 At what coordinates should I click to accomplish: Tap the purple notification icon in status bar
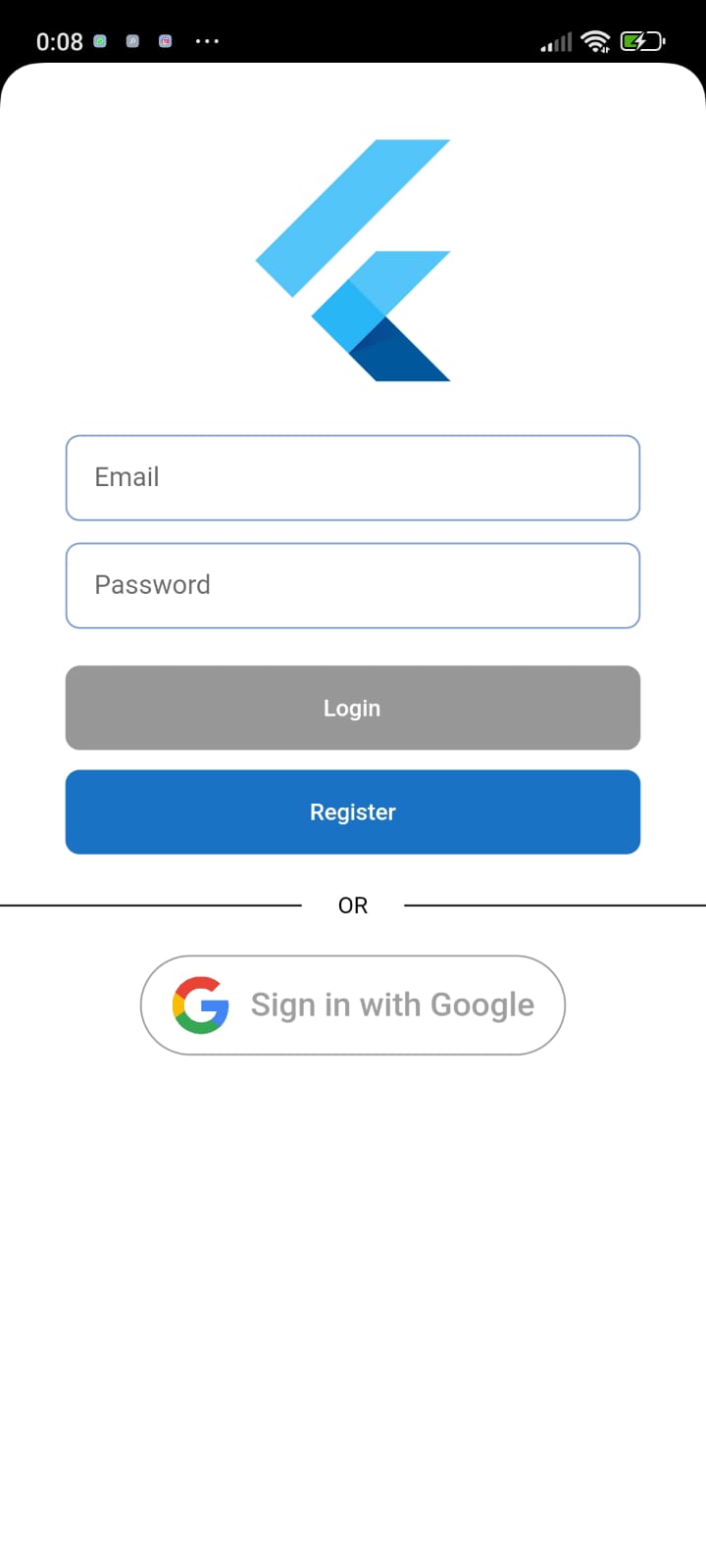point(165,41)
